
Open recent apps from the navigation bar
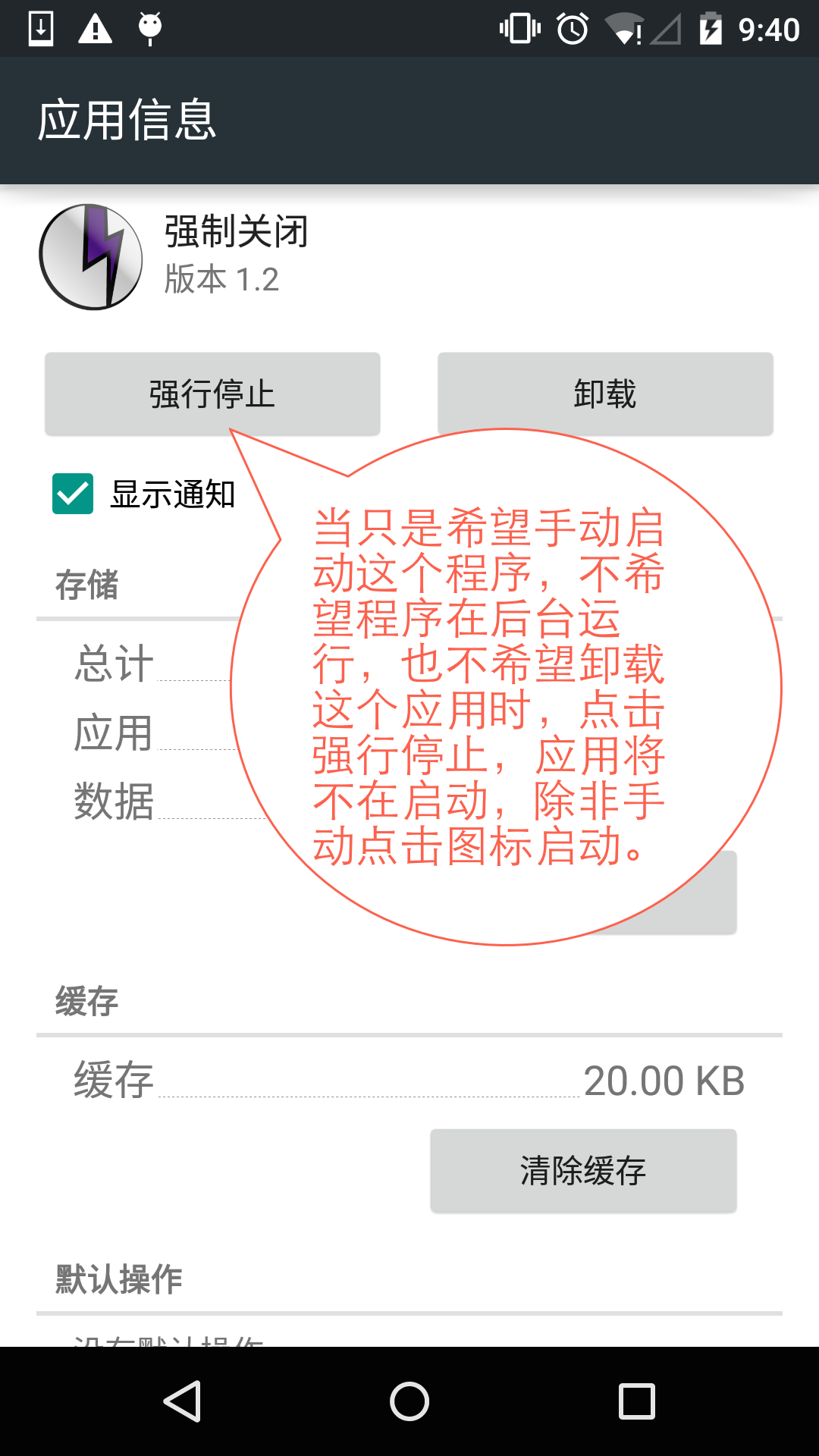pyautogui.click(x=636, y=1401)
